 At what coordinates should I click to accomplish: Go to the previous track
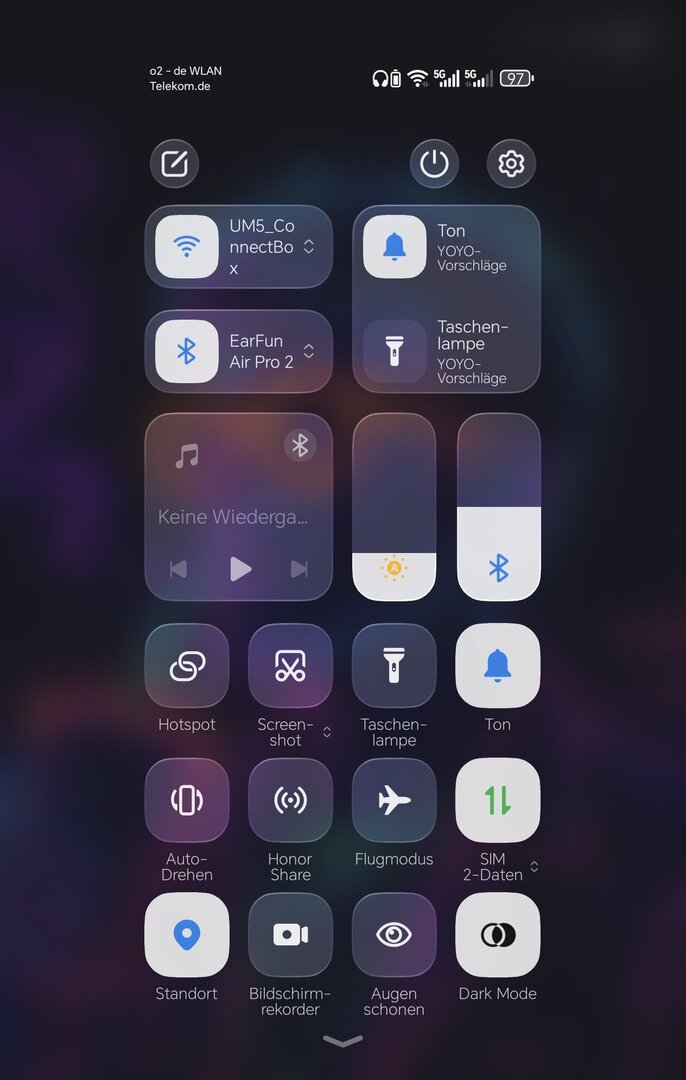(x=178, y=569)
